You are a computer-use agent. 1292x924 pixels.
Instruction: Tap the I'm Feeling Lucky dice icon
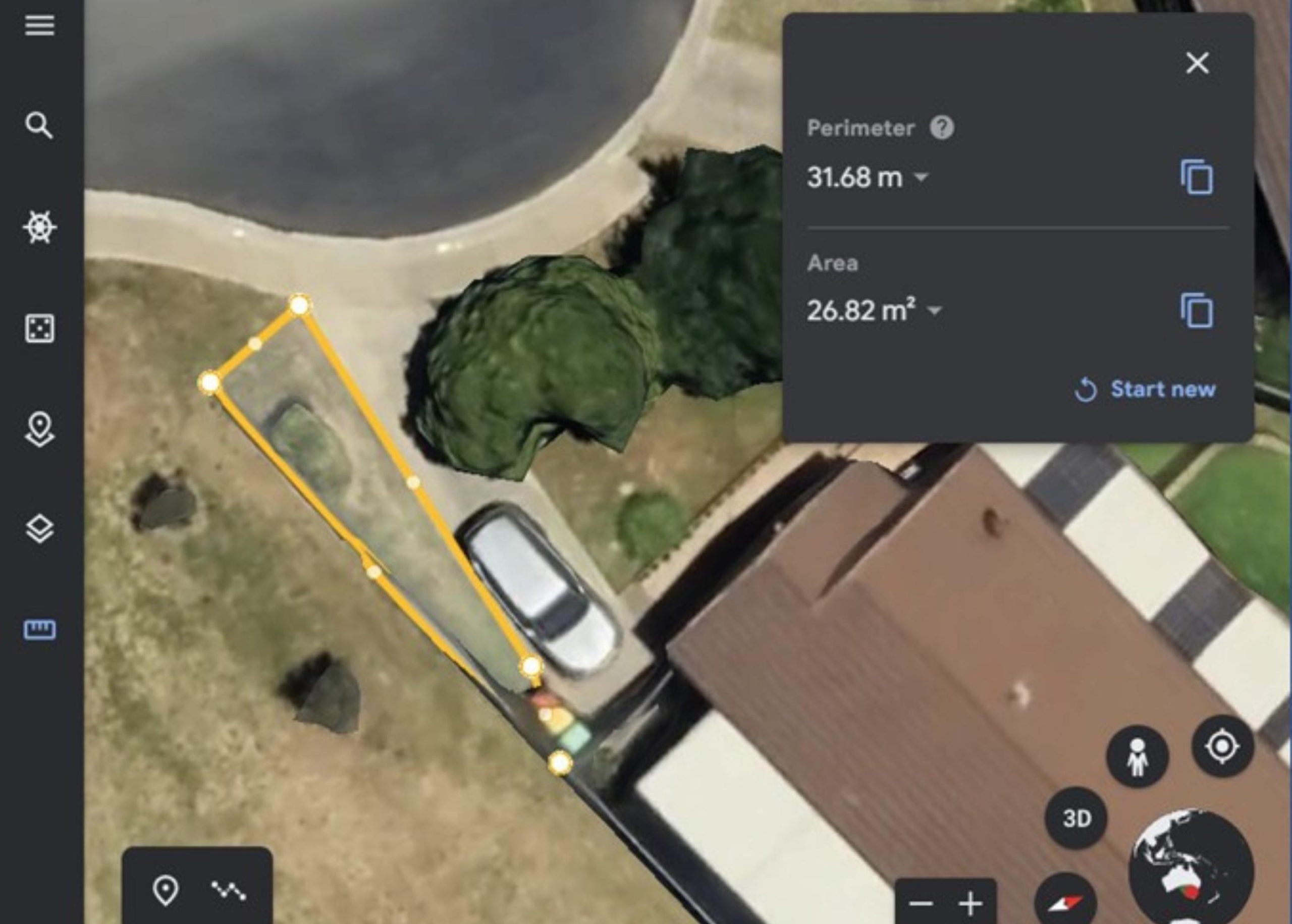click(39, 329)
